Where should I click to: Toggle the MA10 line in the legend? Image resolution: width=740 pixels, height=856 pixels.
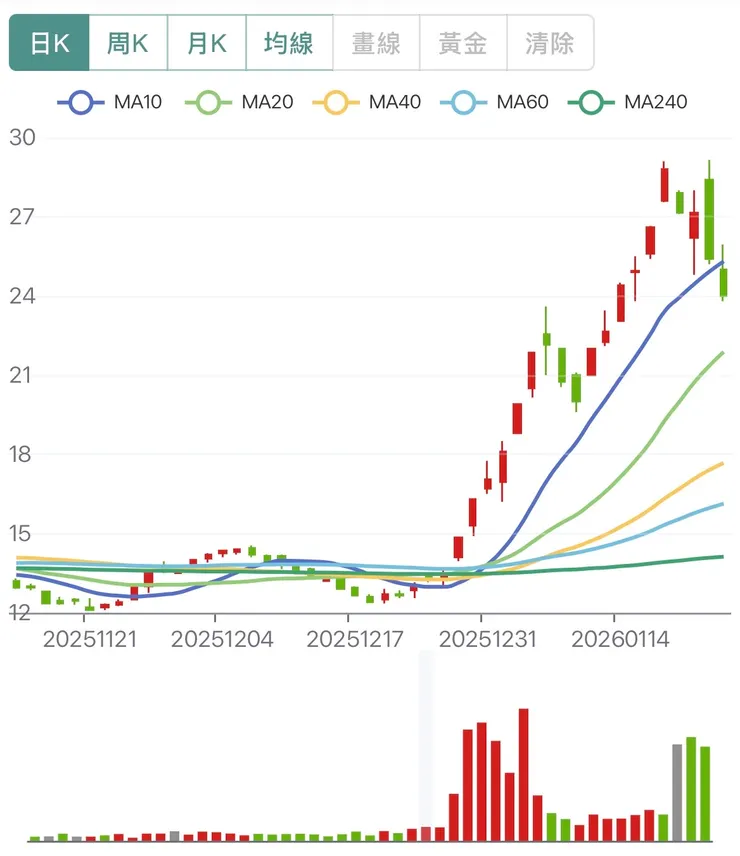pyautogui.click(x=110, y=101)
